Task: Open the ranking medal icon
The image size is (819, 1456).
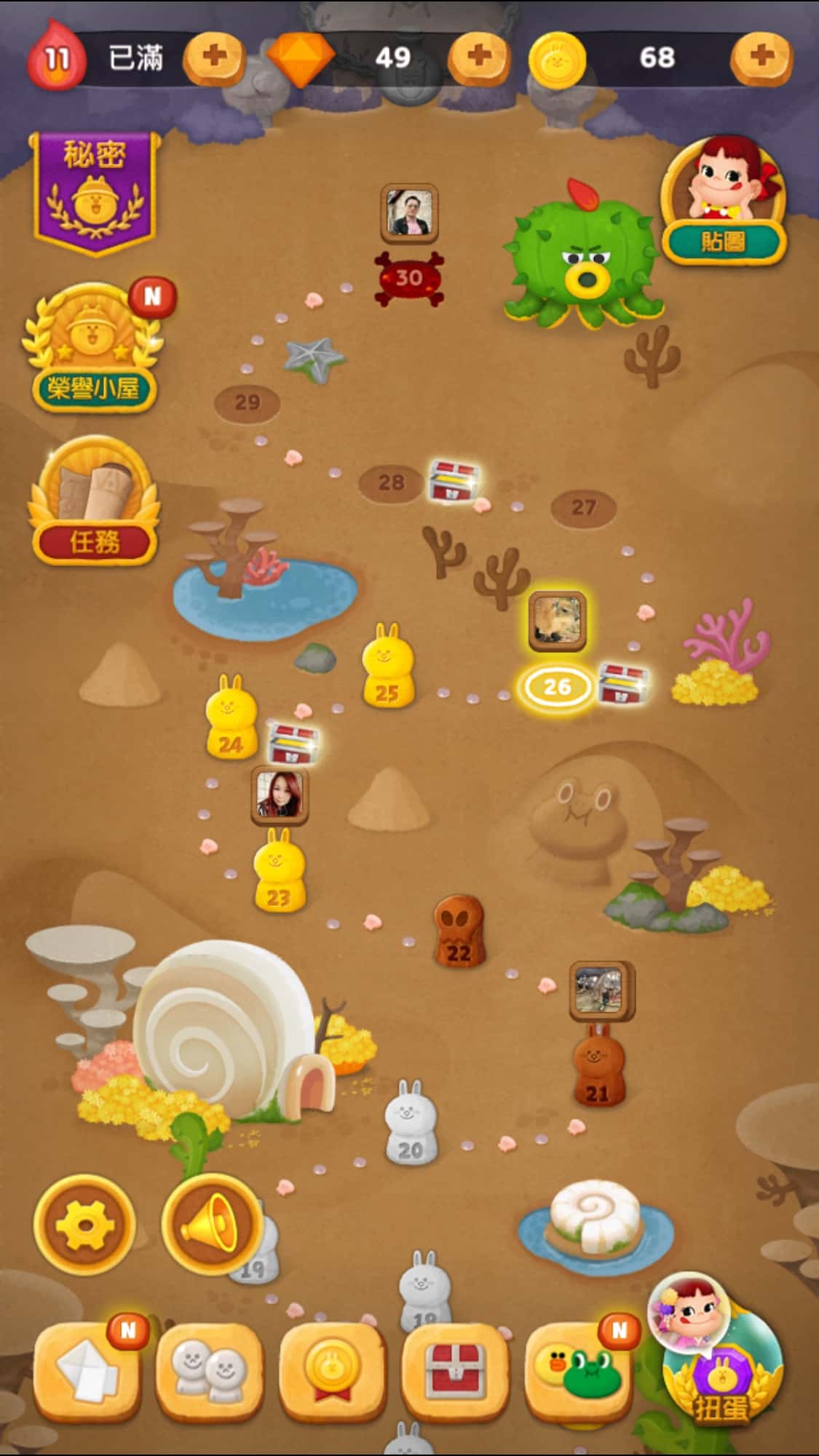Action: tap(332, 1370)
